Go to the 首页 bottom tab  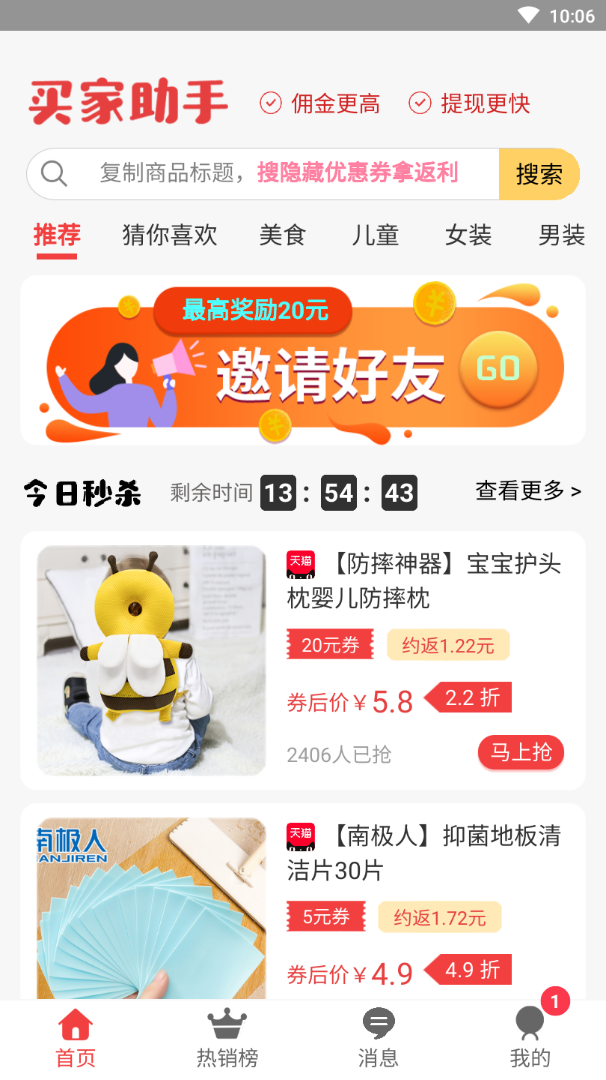75,1039
